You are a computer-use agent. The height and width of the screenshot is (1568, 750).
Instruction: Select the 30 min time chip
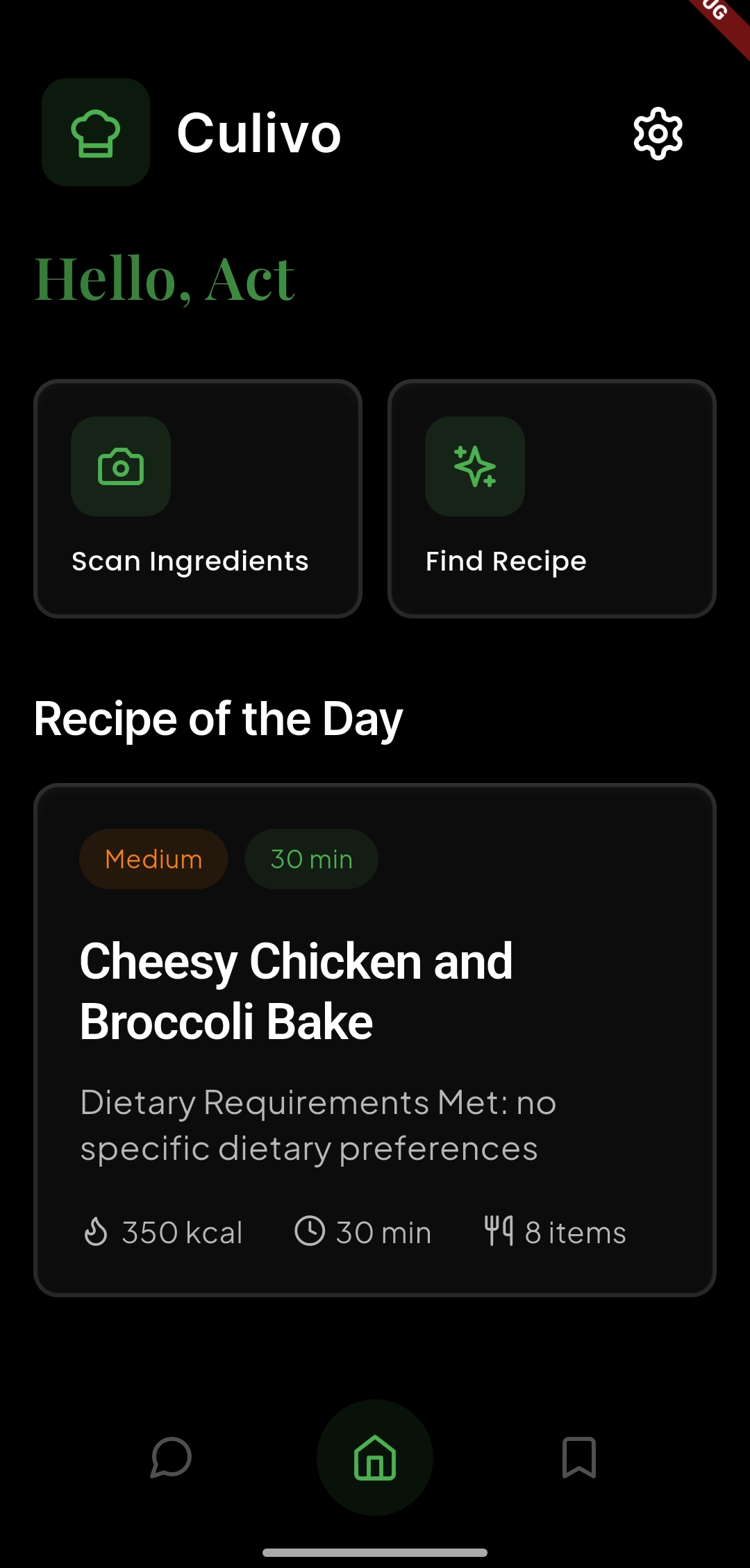(x=311, y=859)
